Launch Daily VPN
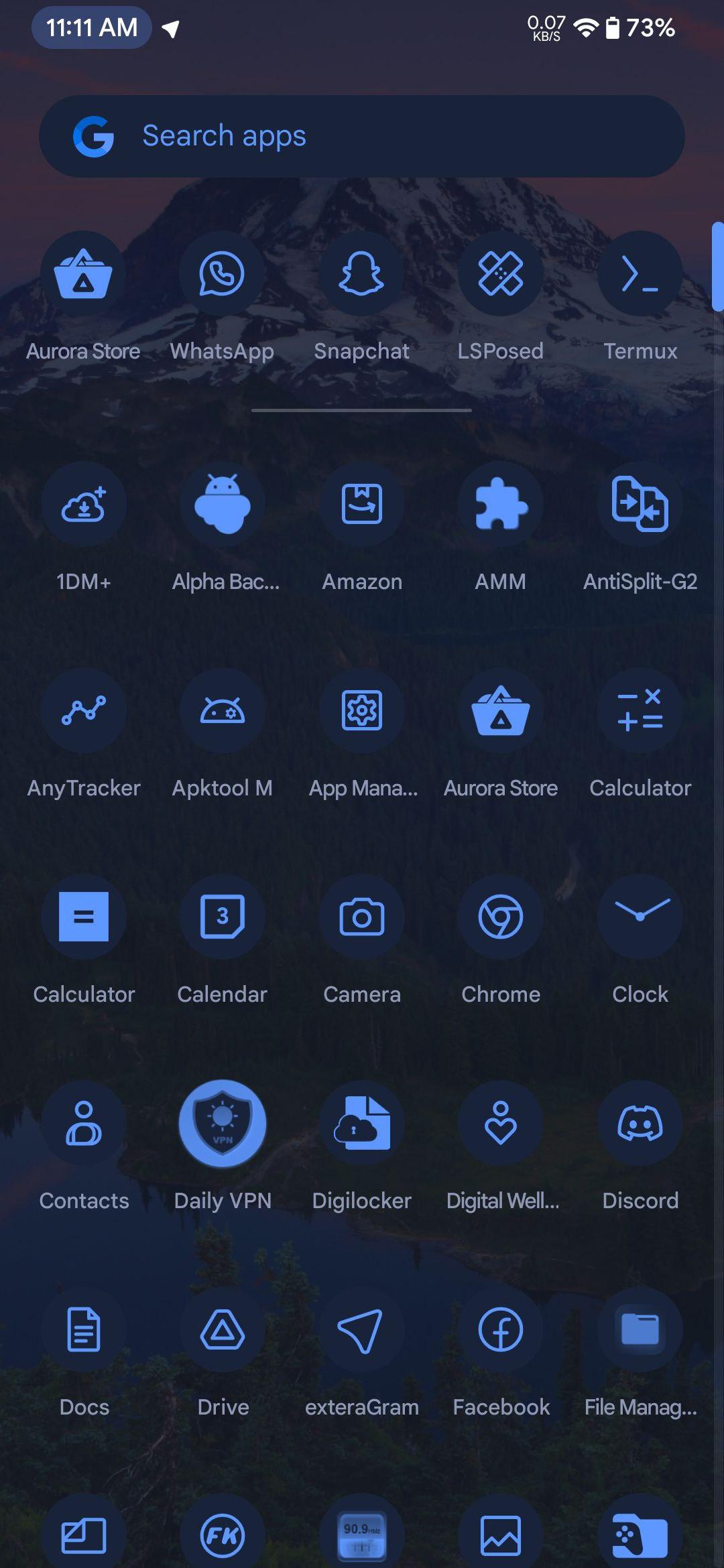Image resolution: width=724 pixels, height=1568 pixels. [x=222, y=1124]
